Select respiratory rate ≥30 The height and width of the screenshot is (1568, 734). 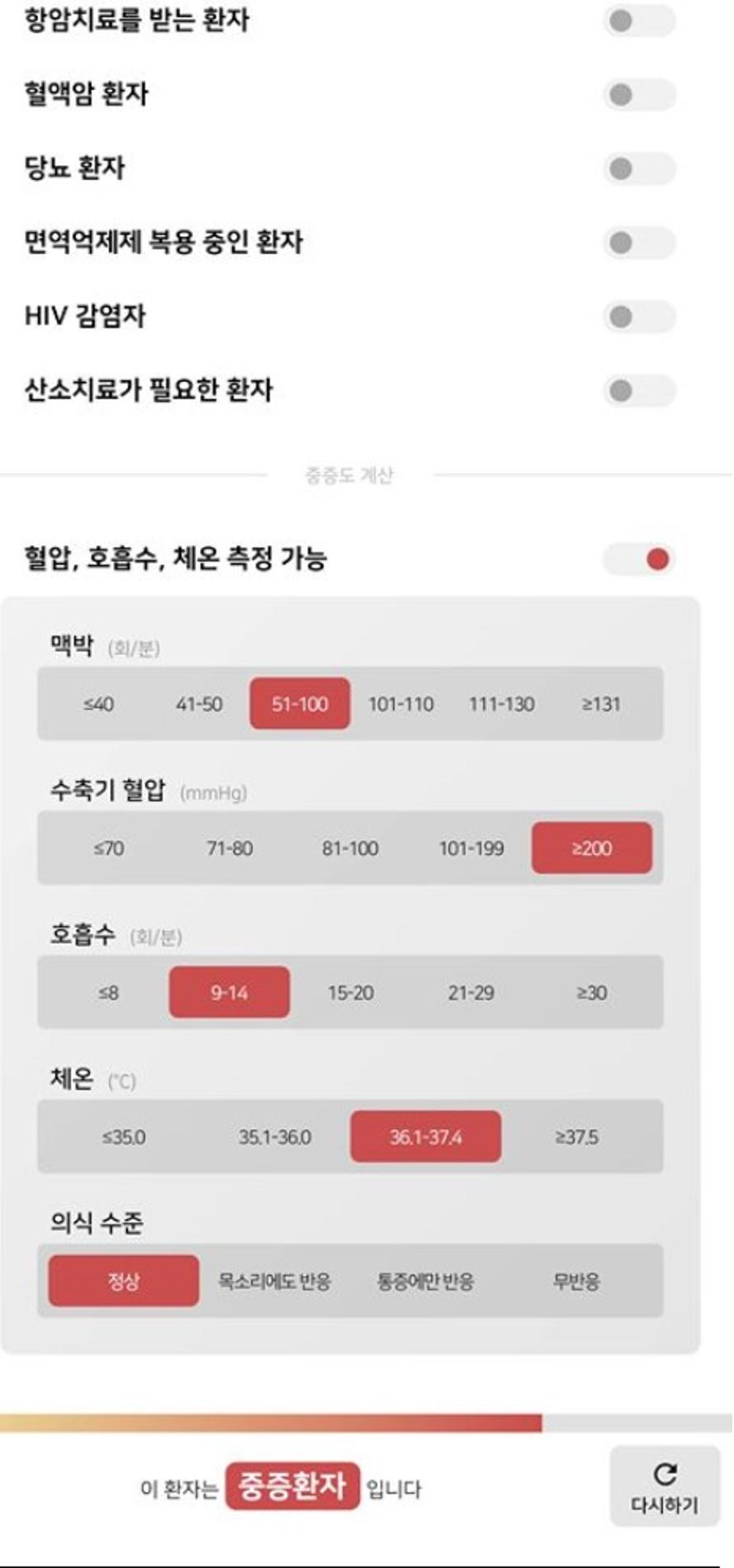[x=592, y=993]
